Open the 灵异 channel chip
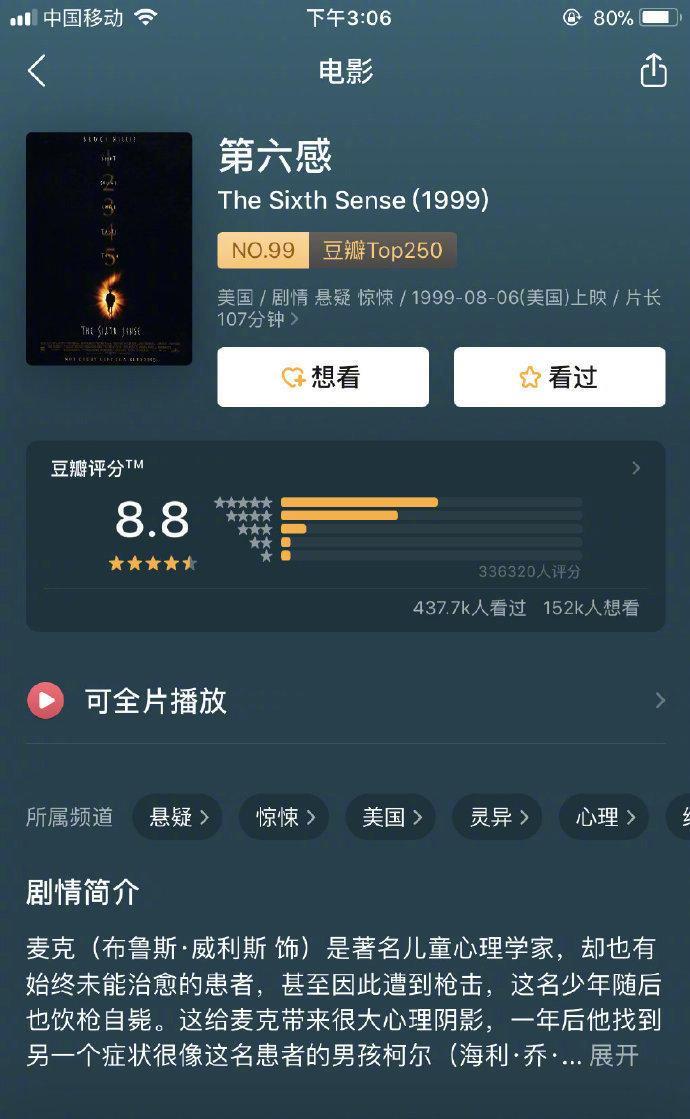This screenshot has height=1119, width=690. [498, 817]
